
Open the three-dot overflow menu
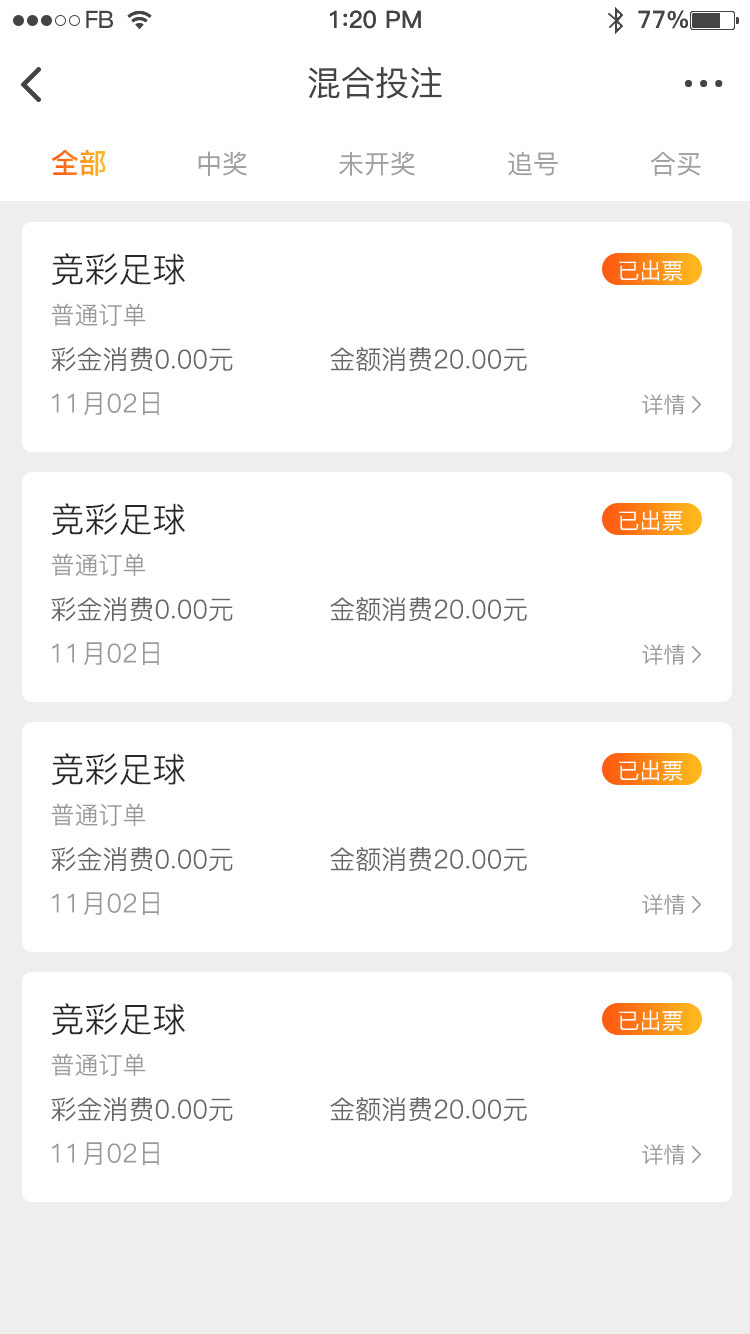pos(703,84)
